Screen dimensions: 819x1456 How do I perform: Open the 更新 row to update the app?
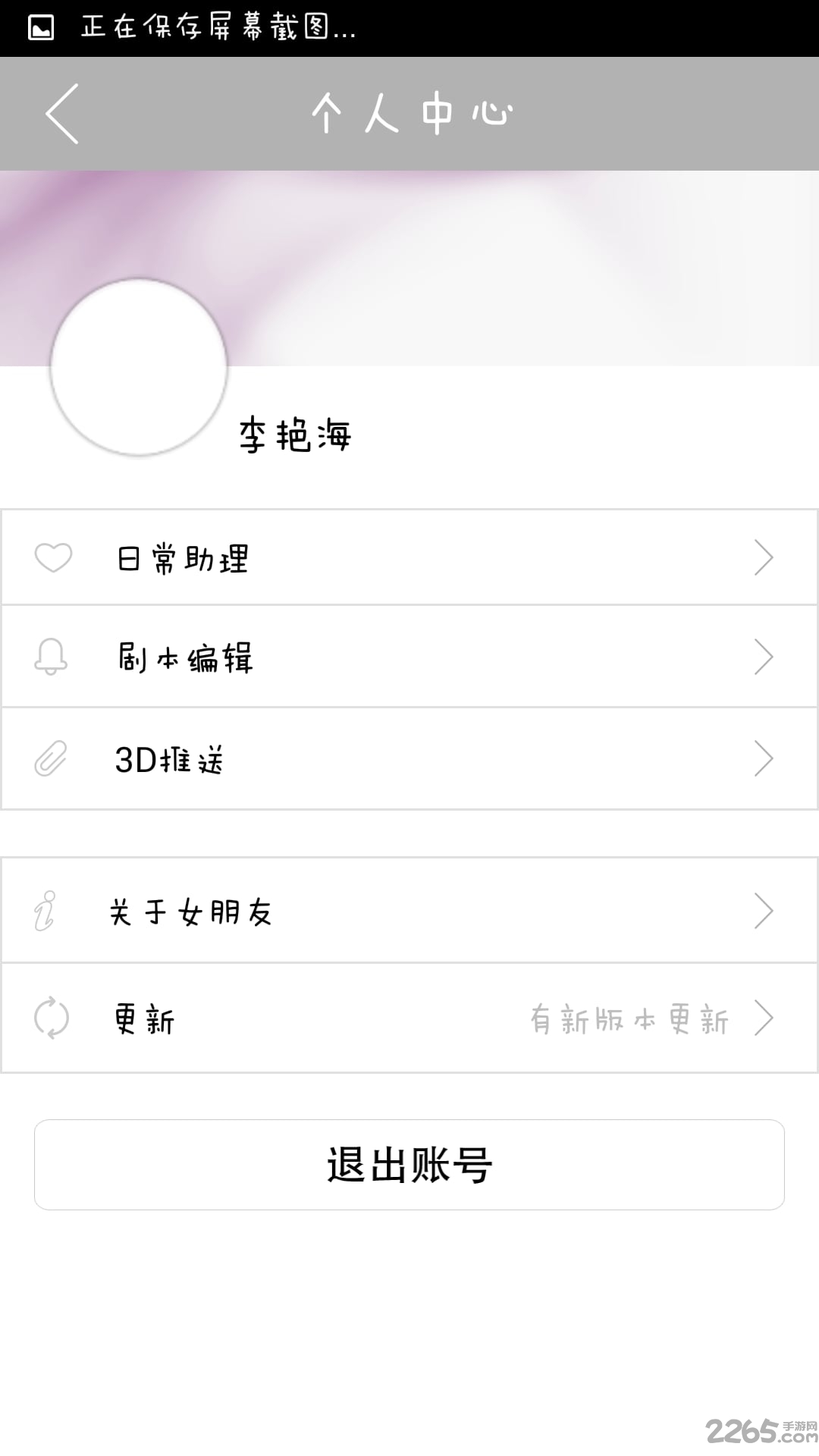[303, 1020]
